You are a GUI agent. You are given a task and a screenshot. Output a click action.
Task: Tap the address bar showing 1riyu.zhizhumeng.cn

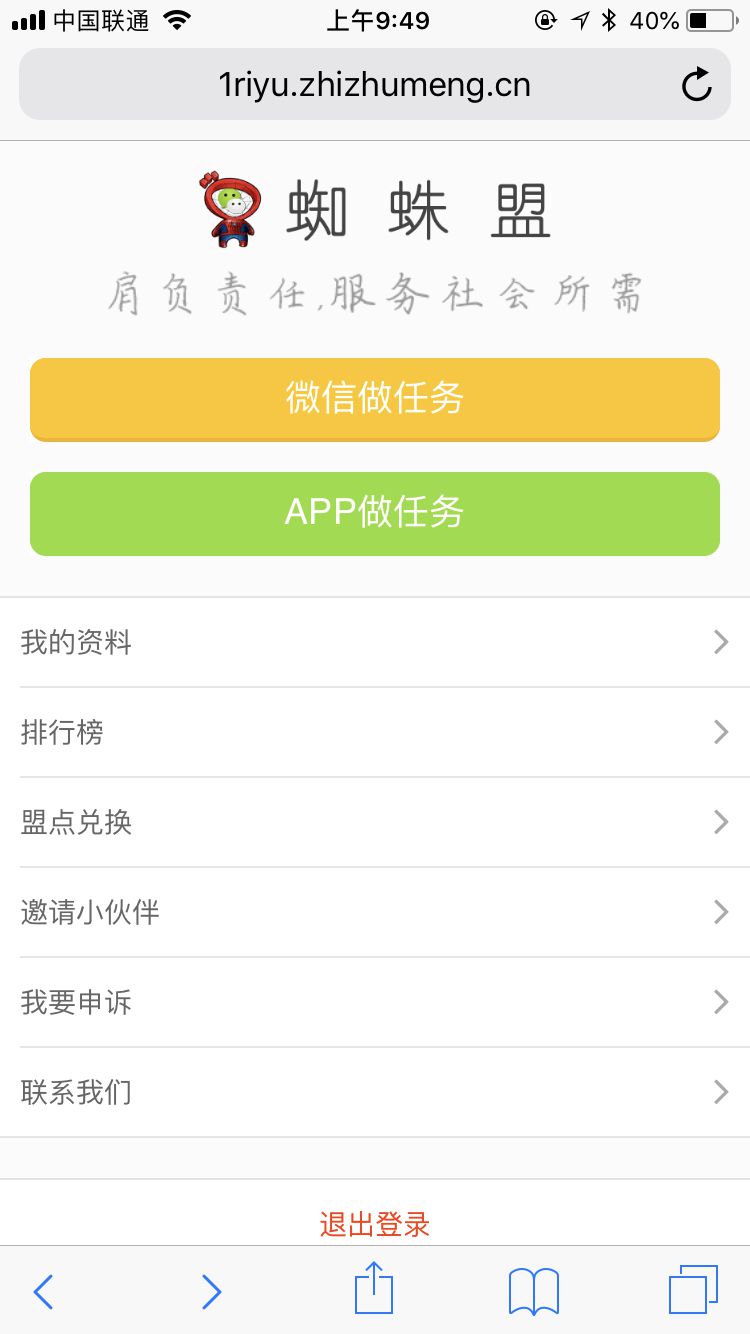click(375, 84)
